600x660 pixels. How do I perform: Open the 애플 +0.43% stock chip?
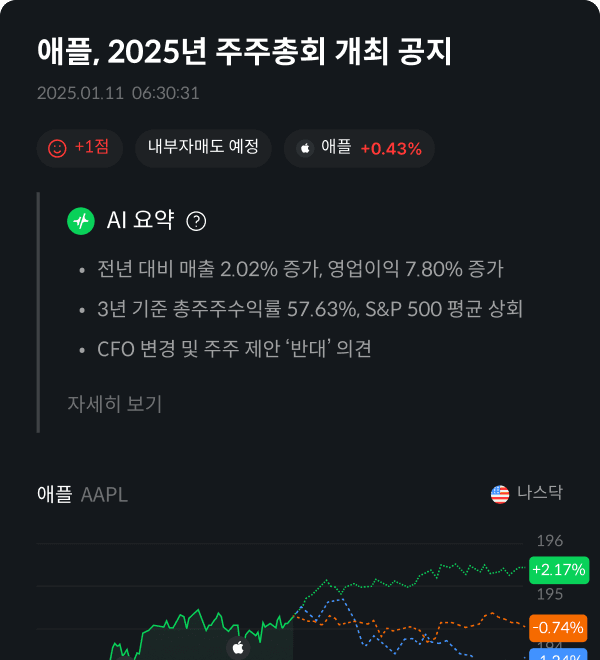click(x=359, y=148)
